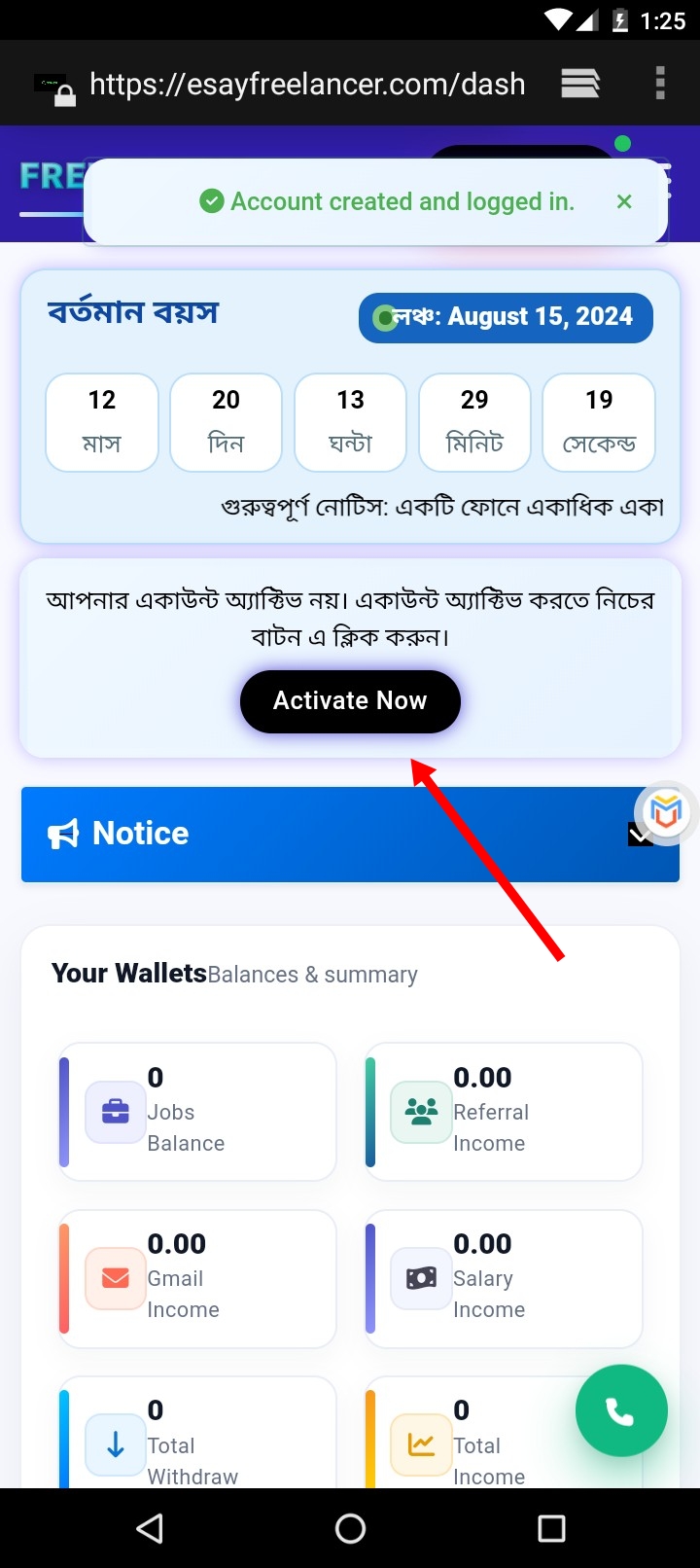700x1568 pixels.
Task: Tap the green phone call button
Action: coord(620,1411)
